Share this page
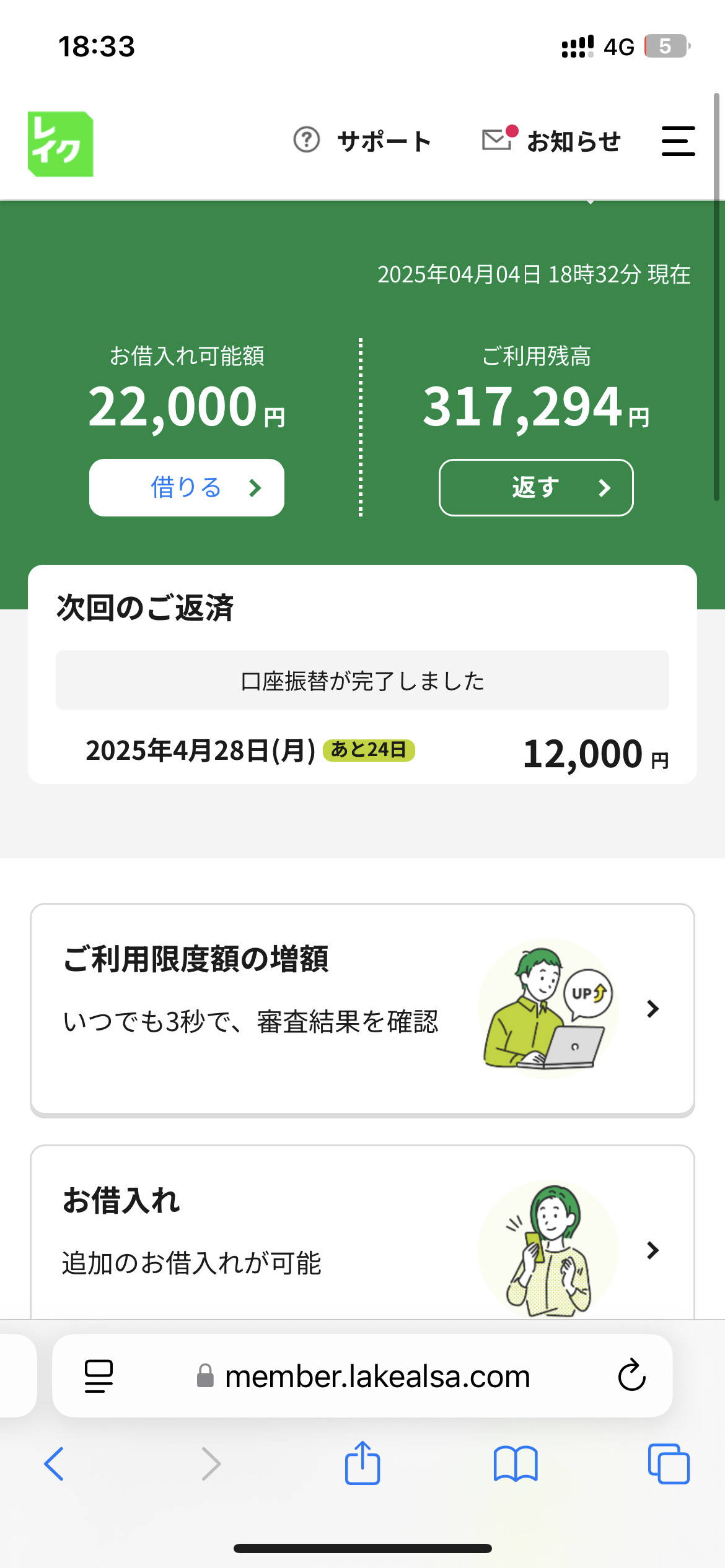The width and height of the screenshot is (725, 1568). point(362,1463)
